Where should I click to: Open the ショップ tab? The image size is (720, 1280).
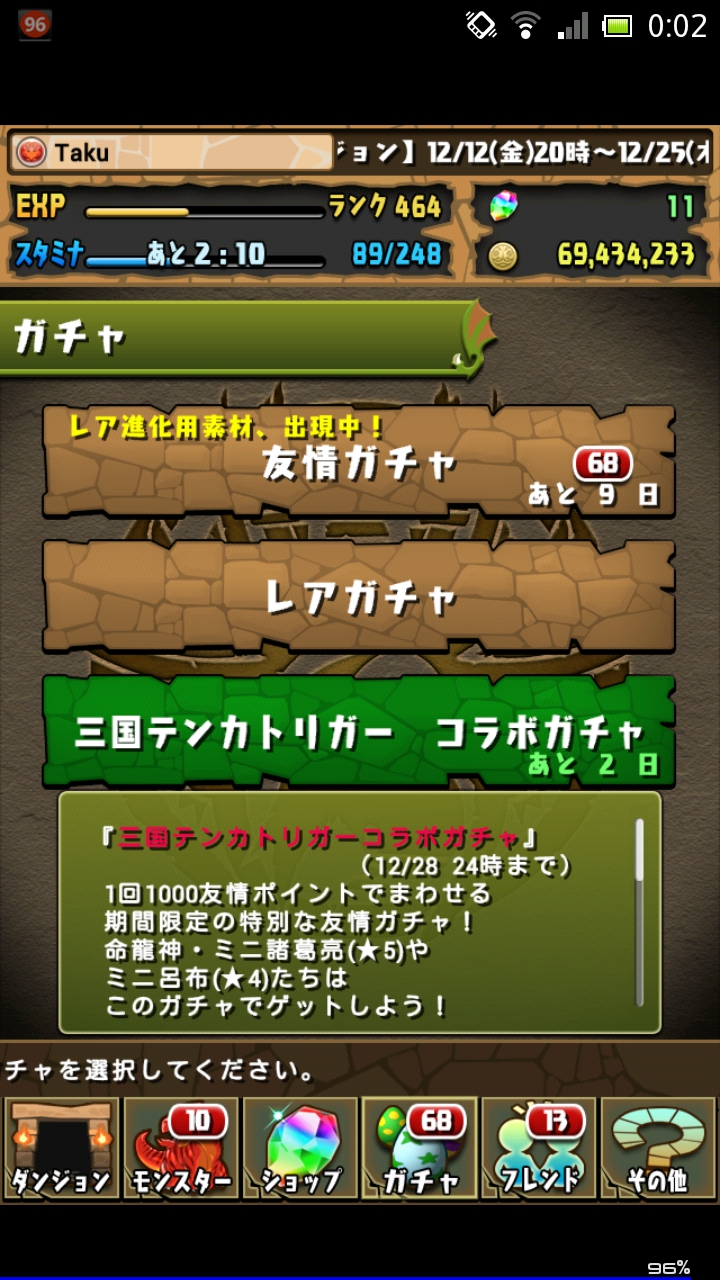(x=300, y=1147)
